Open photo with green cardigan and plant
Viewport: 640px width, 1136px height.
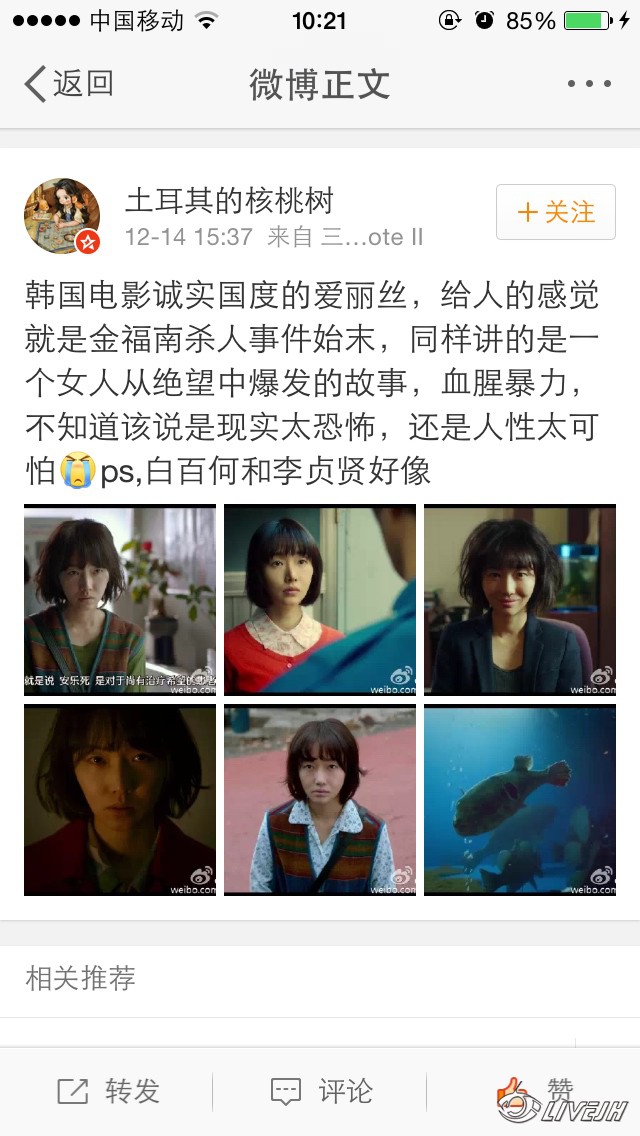click(120, 600)
